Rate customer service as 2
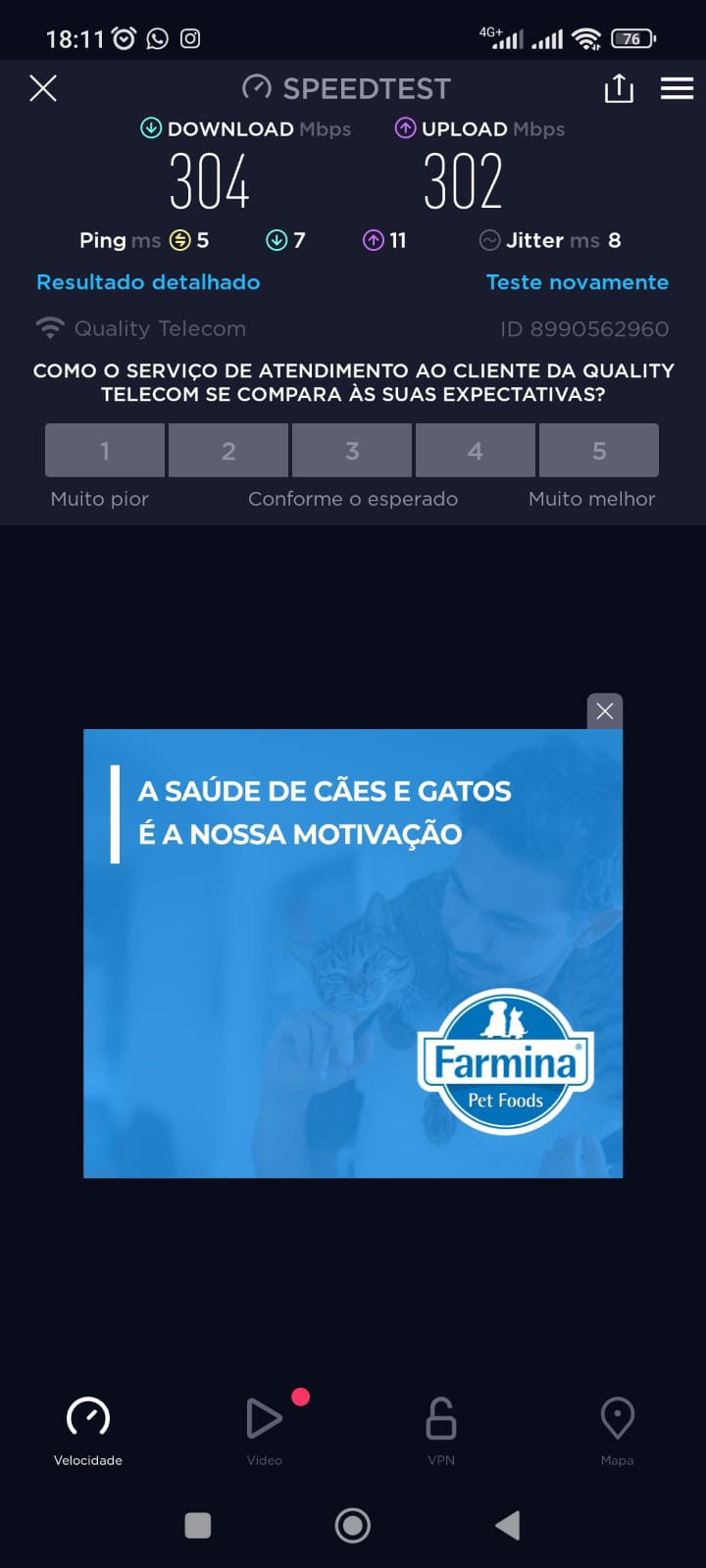Screen dimensions: 706x1568 click(x=228, y=451)
